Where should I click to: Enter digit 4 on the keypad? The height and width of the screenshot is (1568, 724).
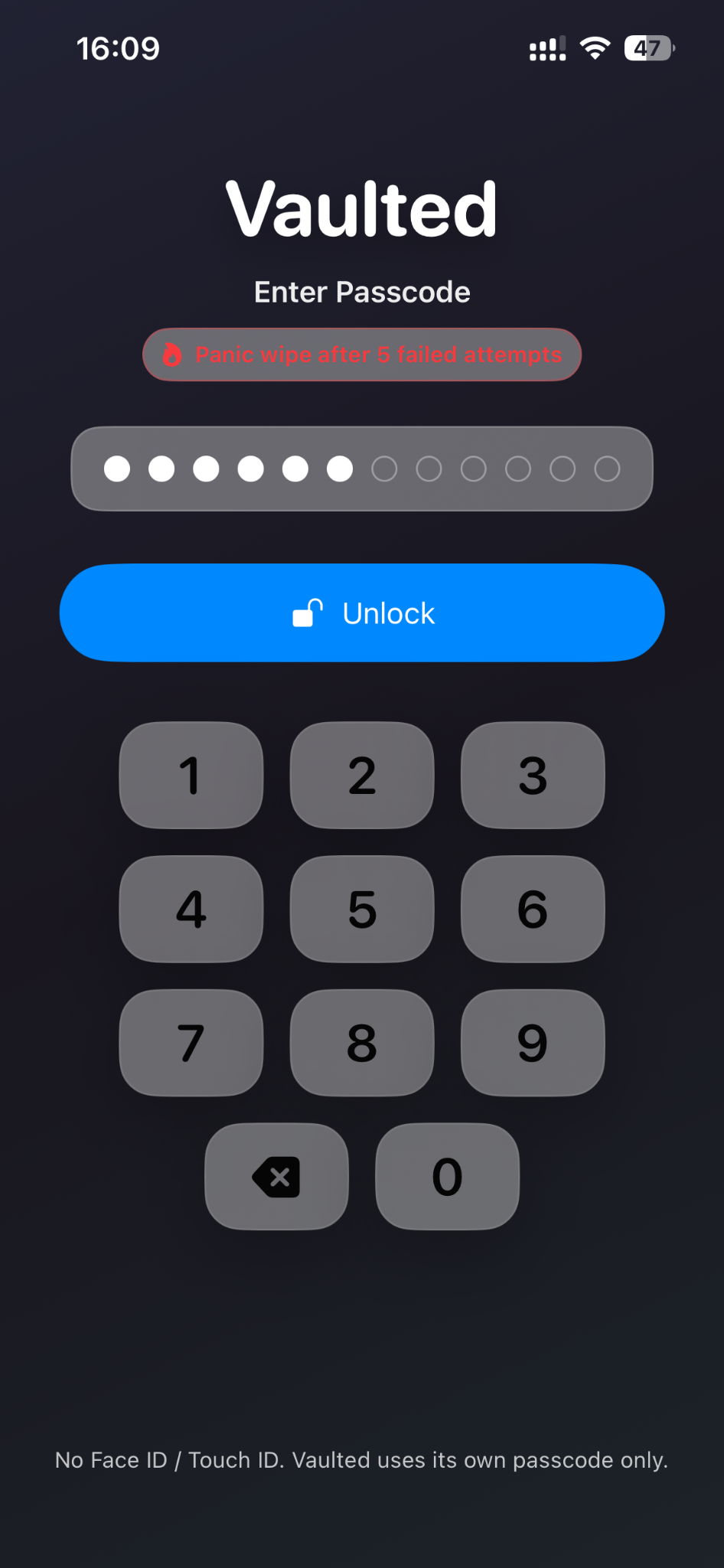click(x=191, y=909)
